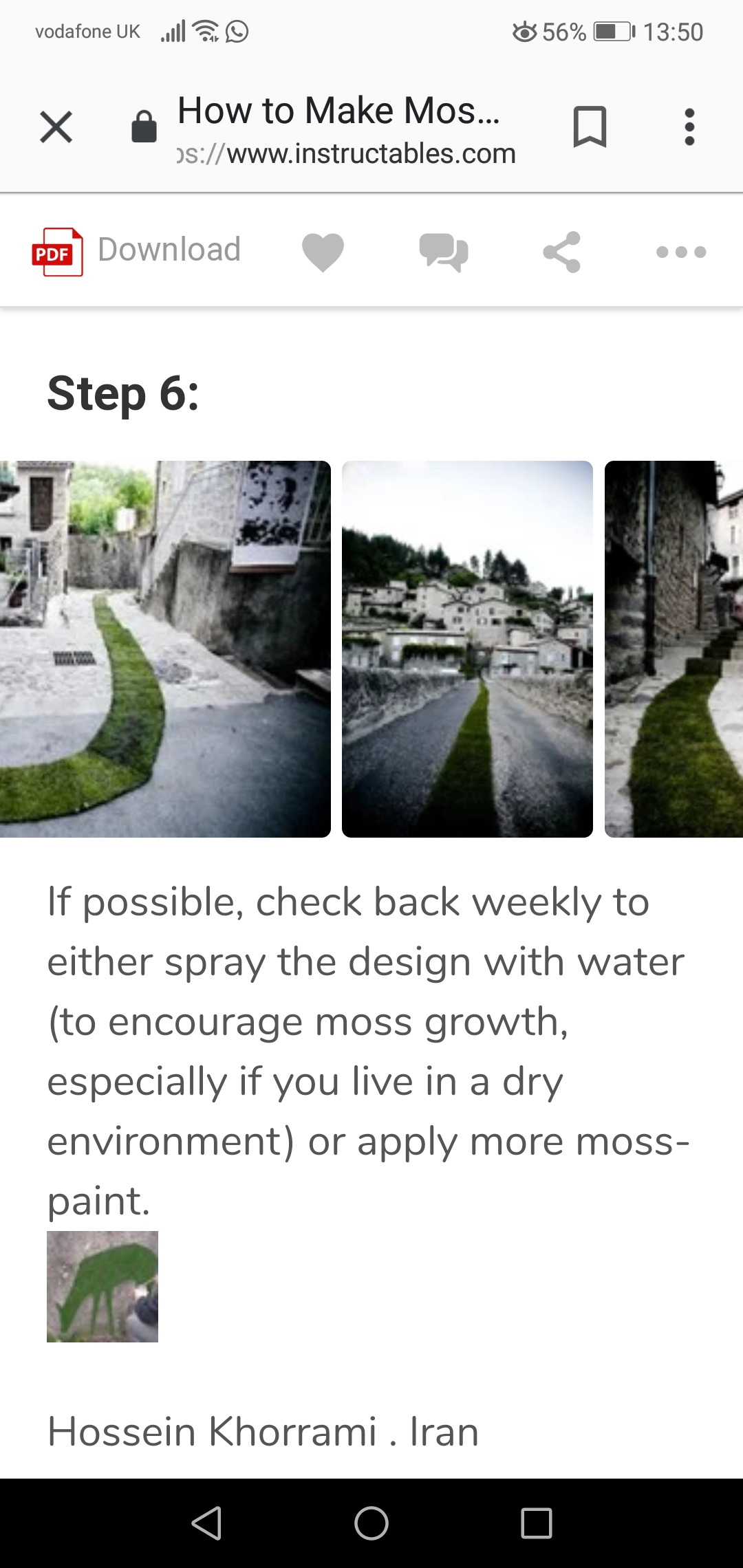Open the curved moss path photo
Screen dimensions: 743x1568
point(165,649)
